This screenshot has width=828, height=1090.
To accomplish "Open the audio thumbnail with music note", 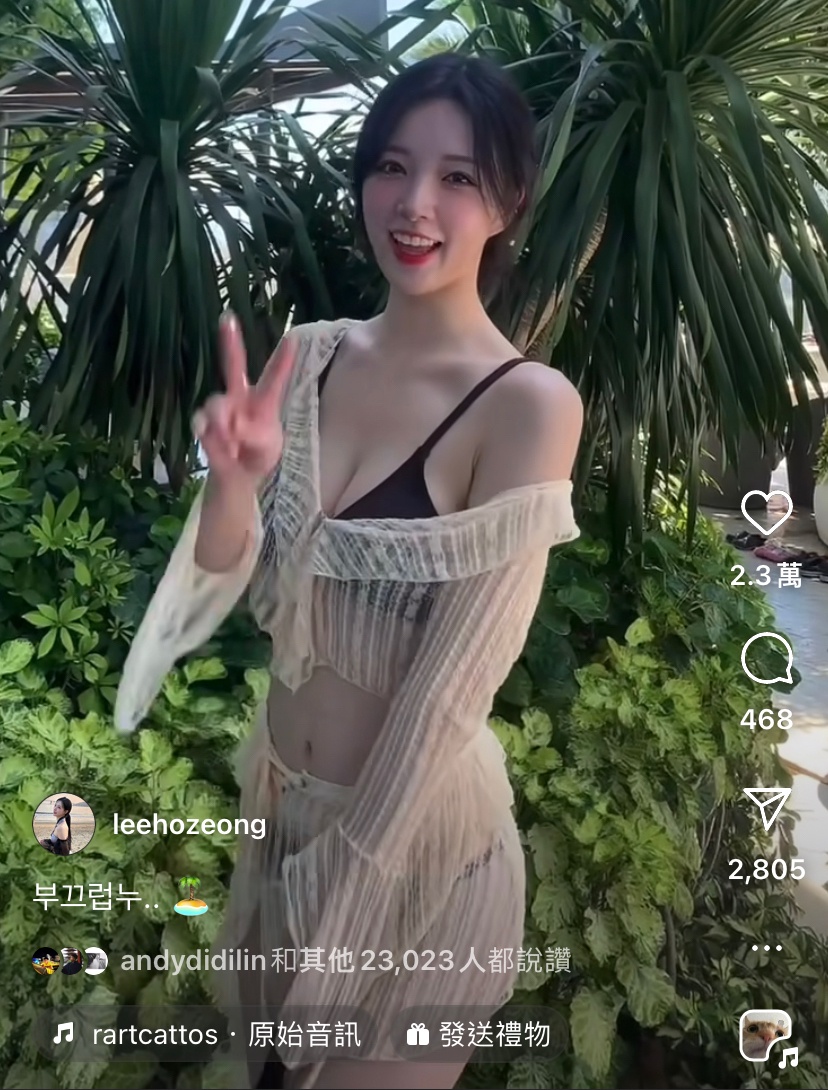I will pos(766,1036).
